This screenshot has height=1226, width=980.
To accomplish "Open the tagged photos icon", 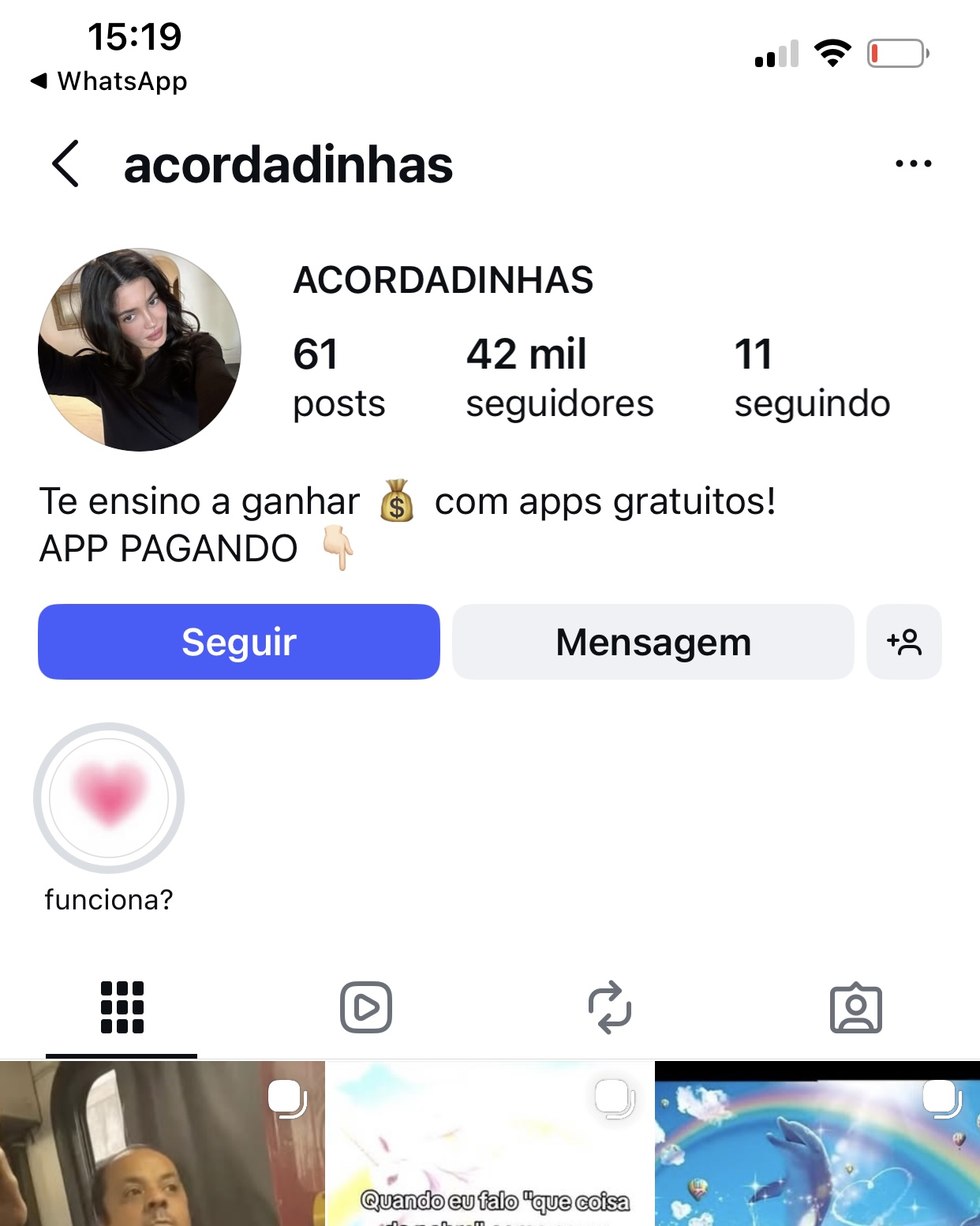I will [855, 1007].
